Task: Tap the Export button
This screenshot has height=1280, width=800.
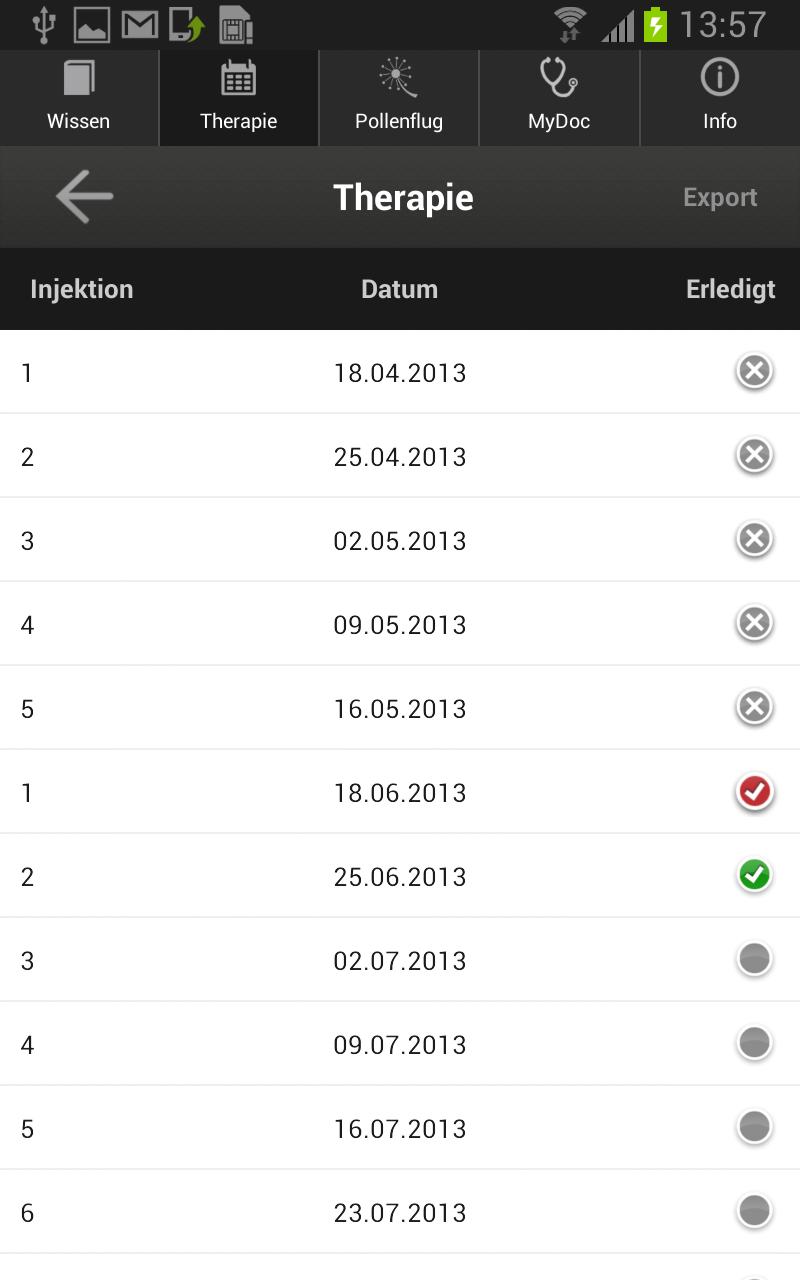Action: pyautogui.click(x=719, y=196)
